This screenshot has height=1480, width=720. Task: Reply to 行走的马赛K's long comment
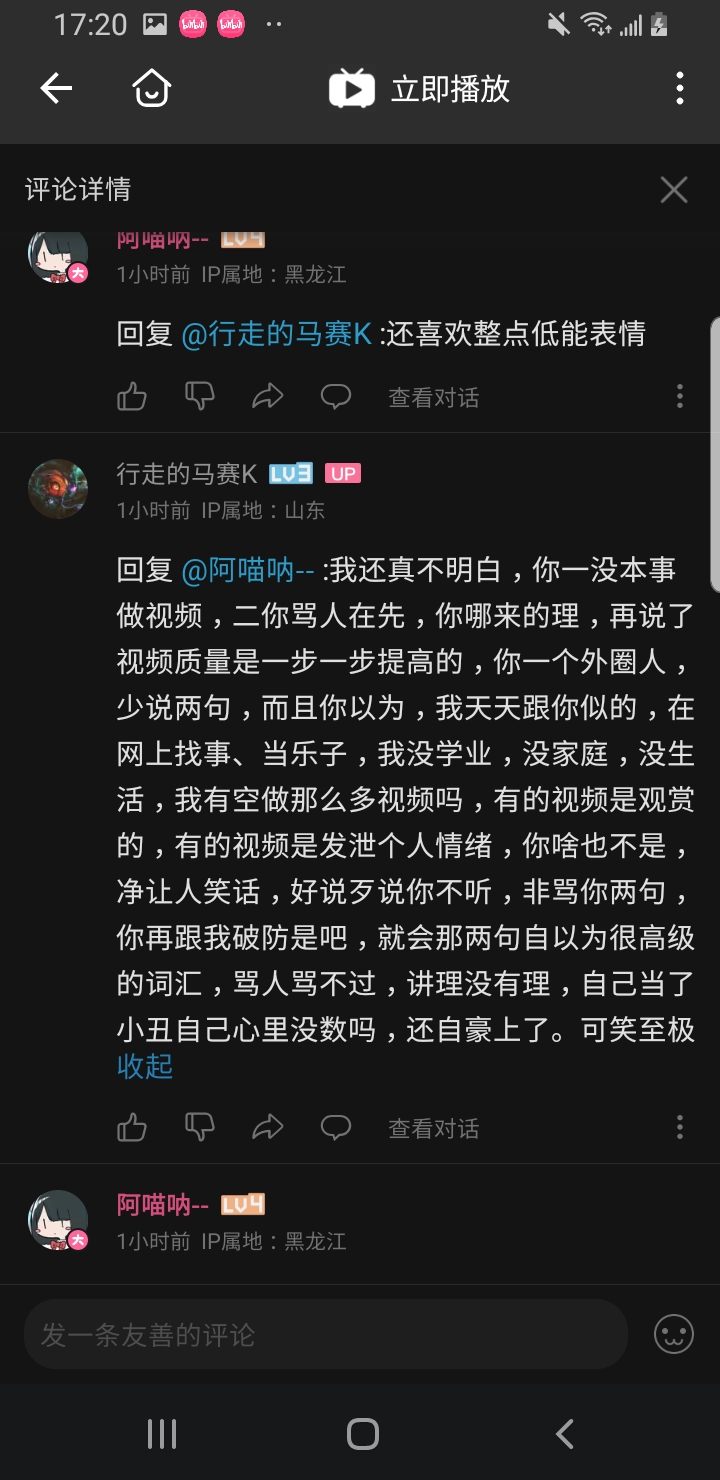click(336, 1128)
